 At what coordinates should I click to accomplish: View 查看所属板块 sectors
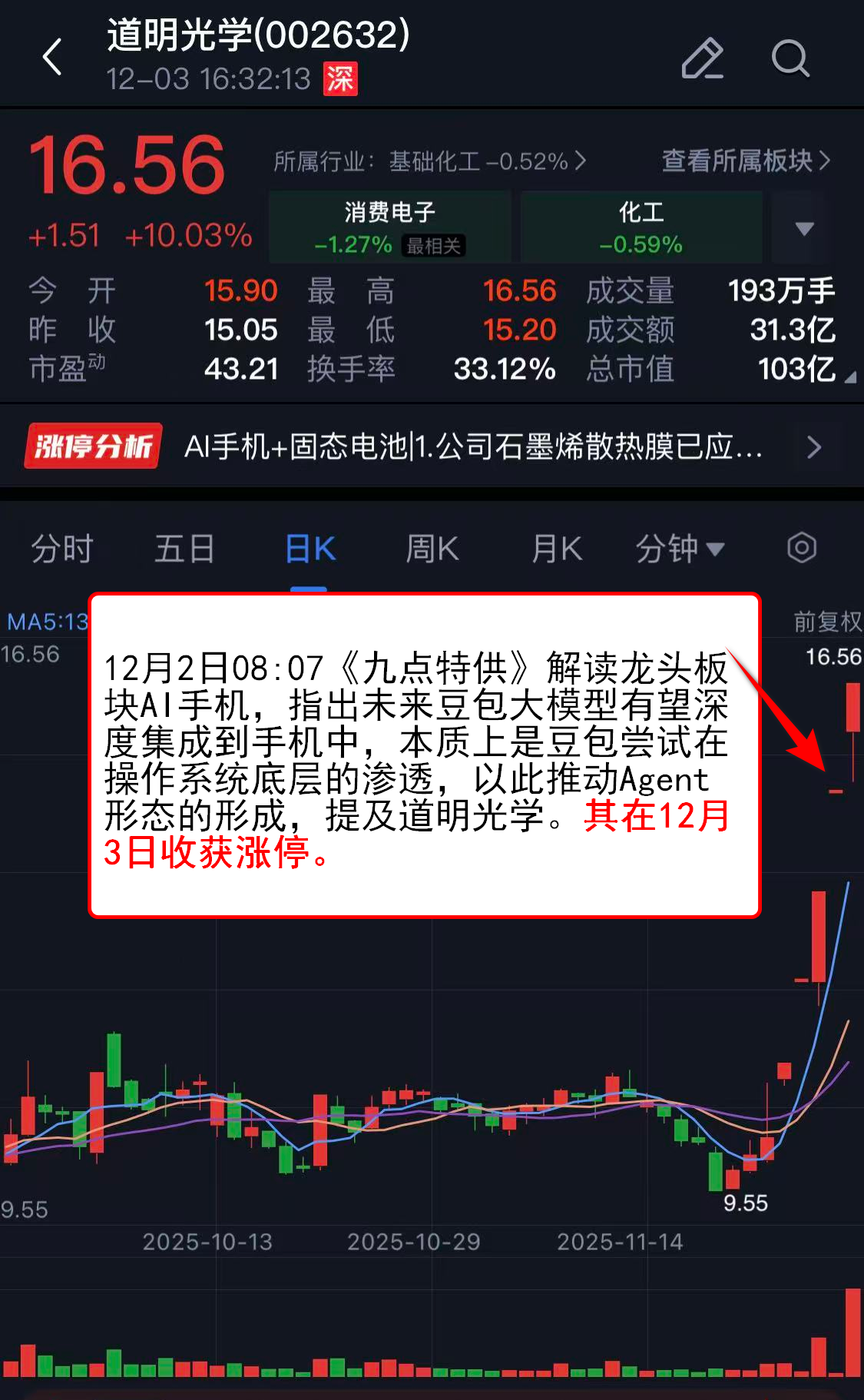coord(746,161)
